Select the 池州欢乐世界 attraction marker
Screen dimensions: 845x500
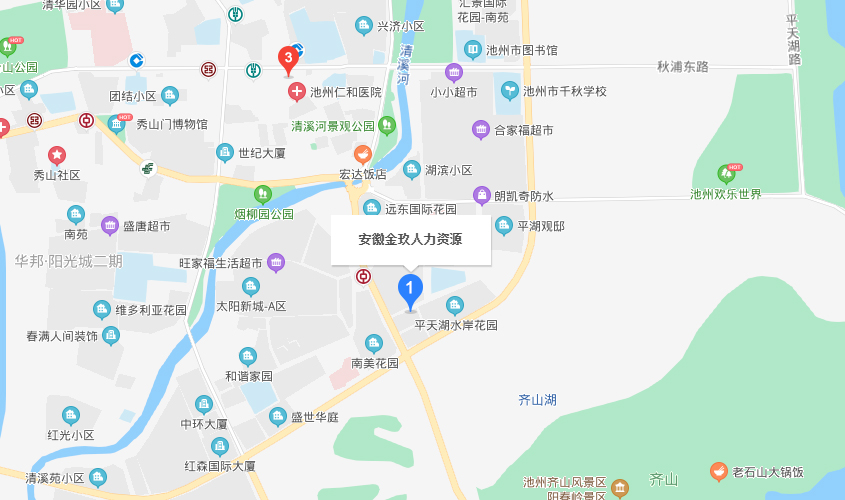[x=727, y=174]
